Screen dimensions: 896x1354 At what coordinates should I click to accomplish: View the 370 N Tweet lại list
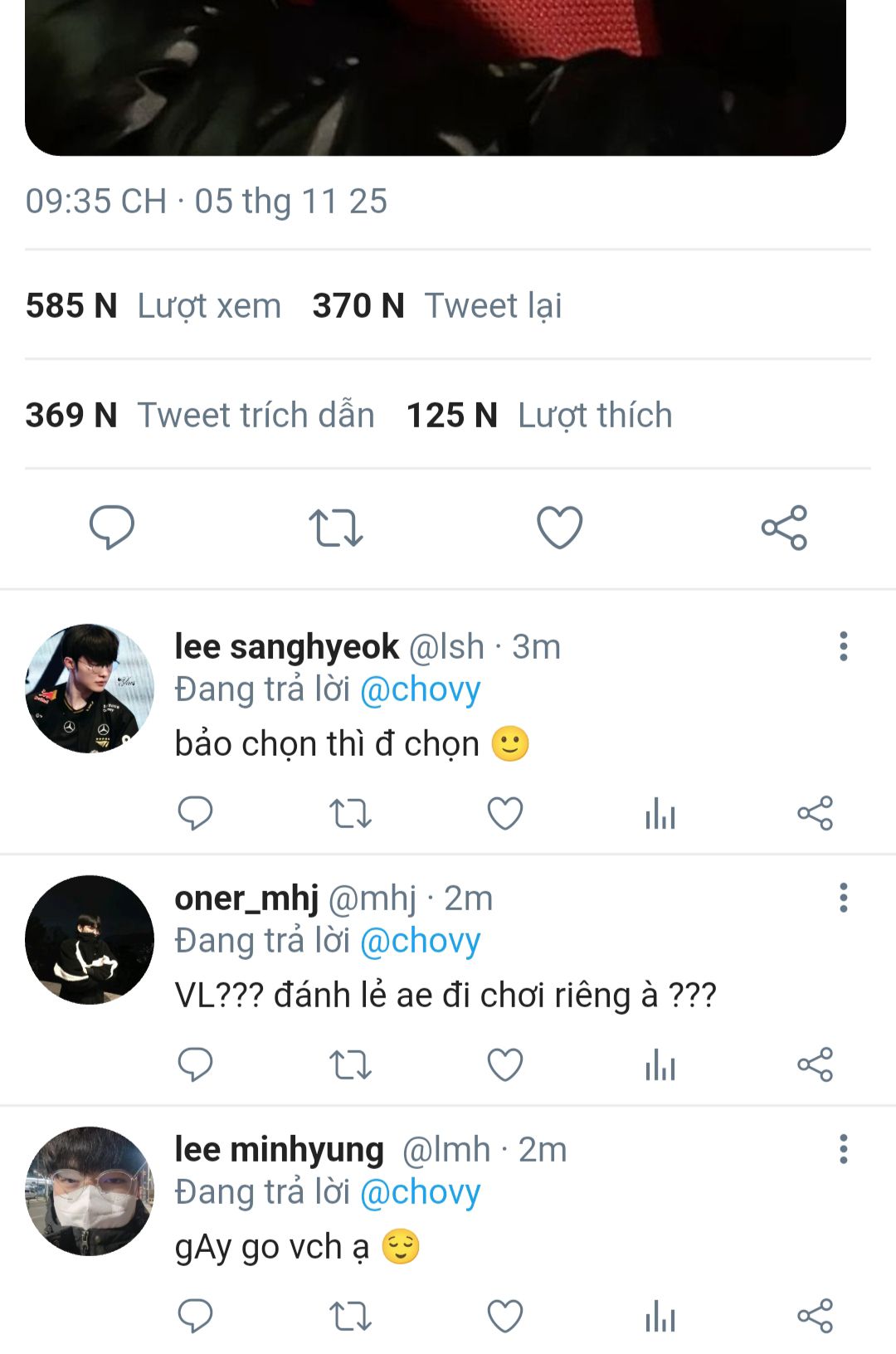437,305
